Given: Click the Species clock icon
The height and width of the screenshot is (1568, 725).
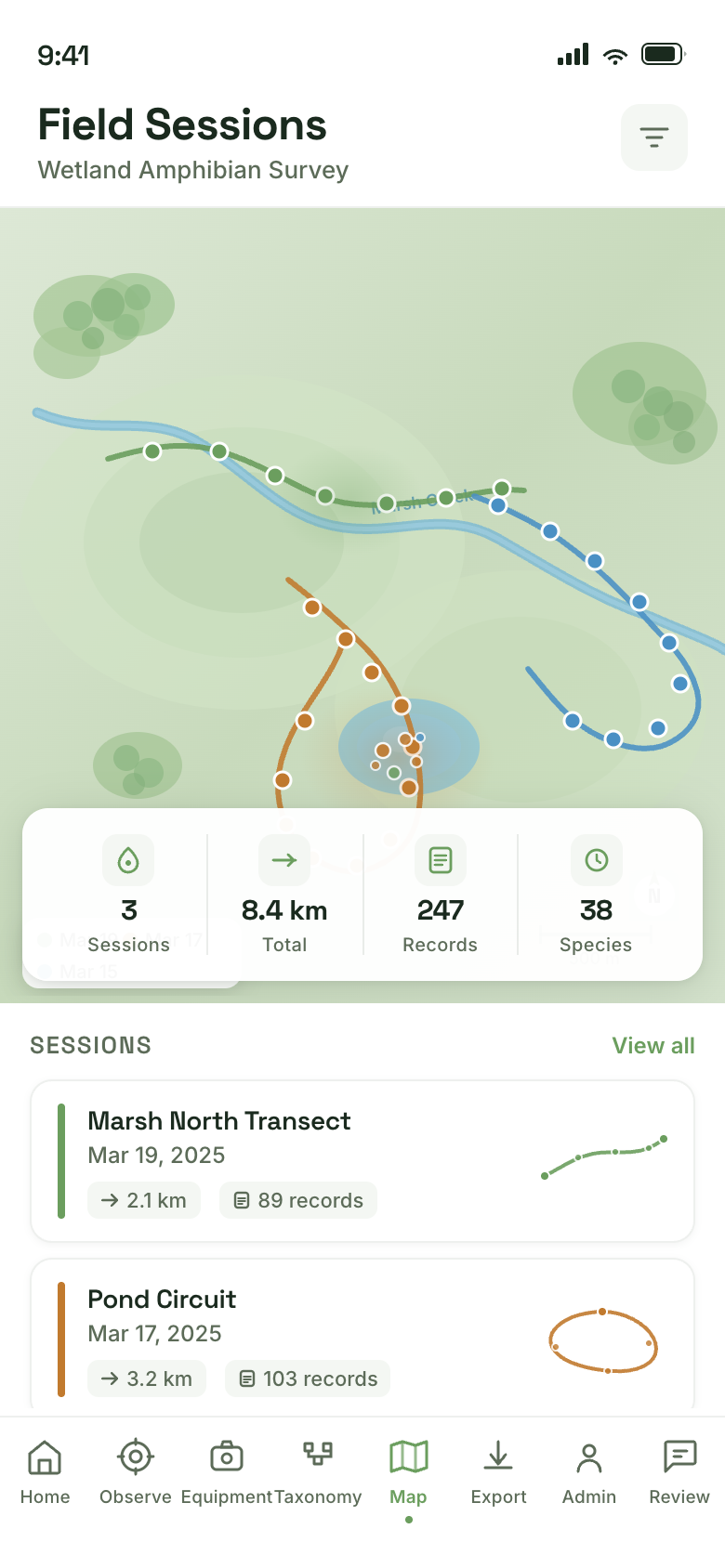Looking at the screenshot, I should pos(596,860).
